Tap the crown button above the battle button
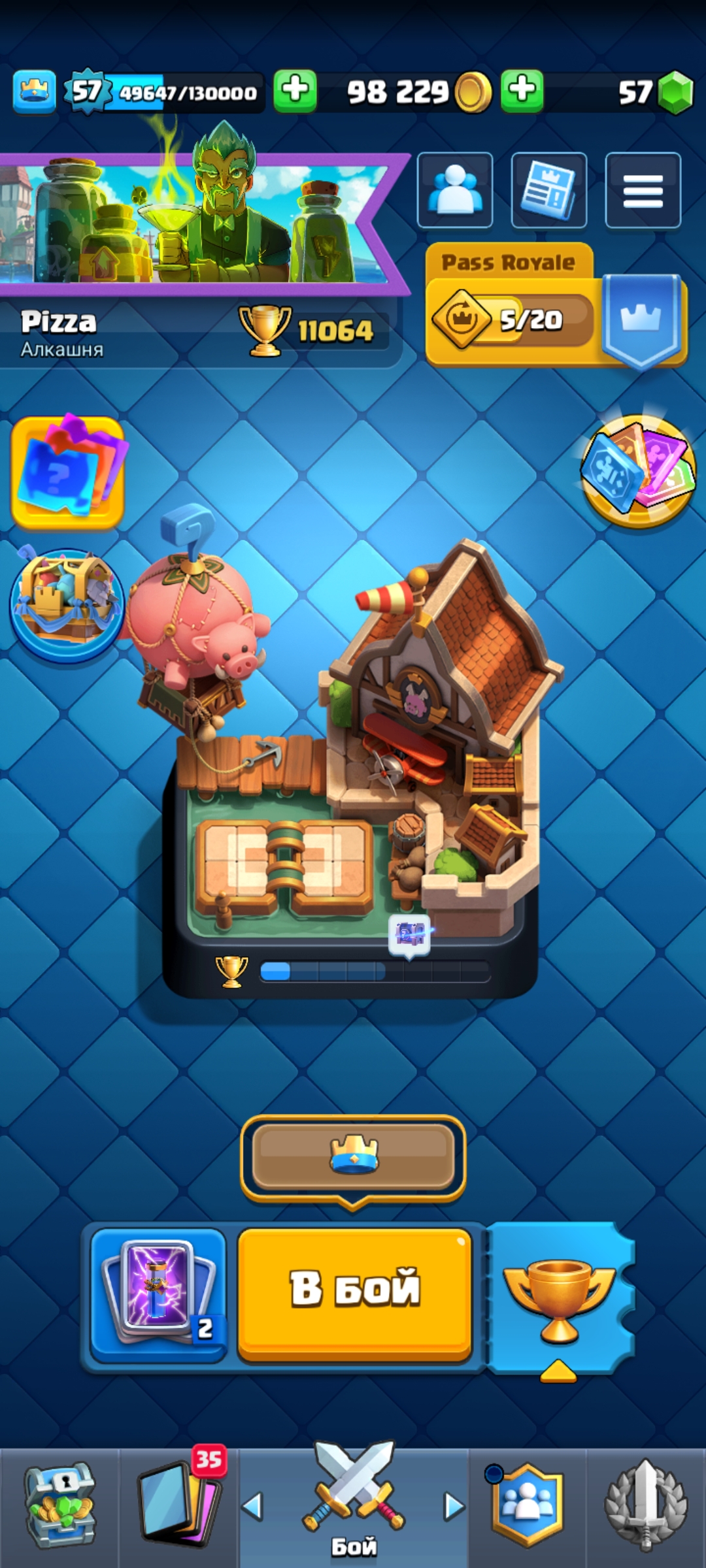The height and width of the screenshot is (1568, 706). [353, 1157]
